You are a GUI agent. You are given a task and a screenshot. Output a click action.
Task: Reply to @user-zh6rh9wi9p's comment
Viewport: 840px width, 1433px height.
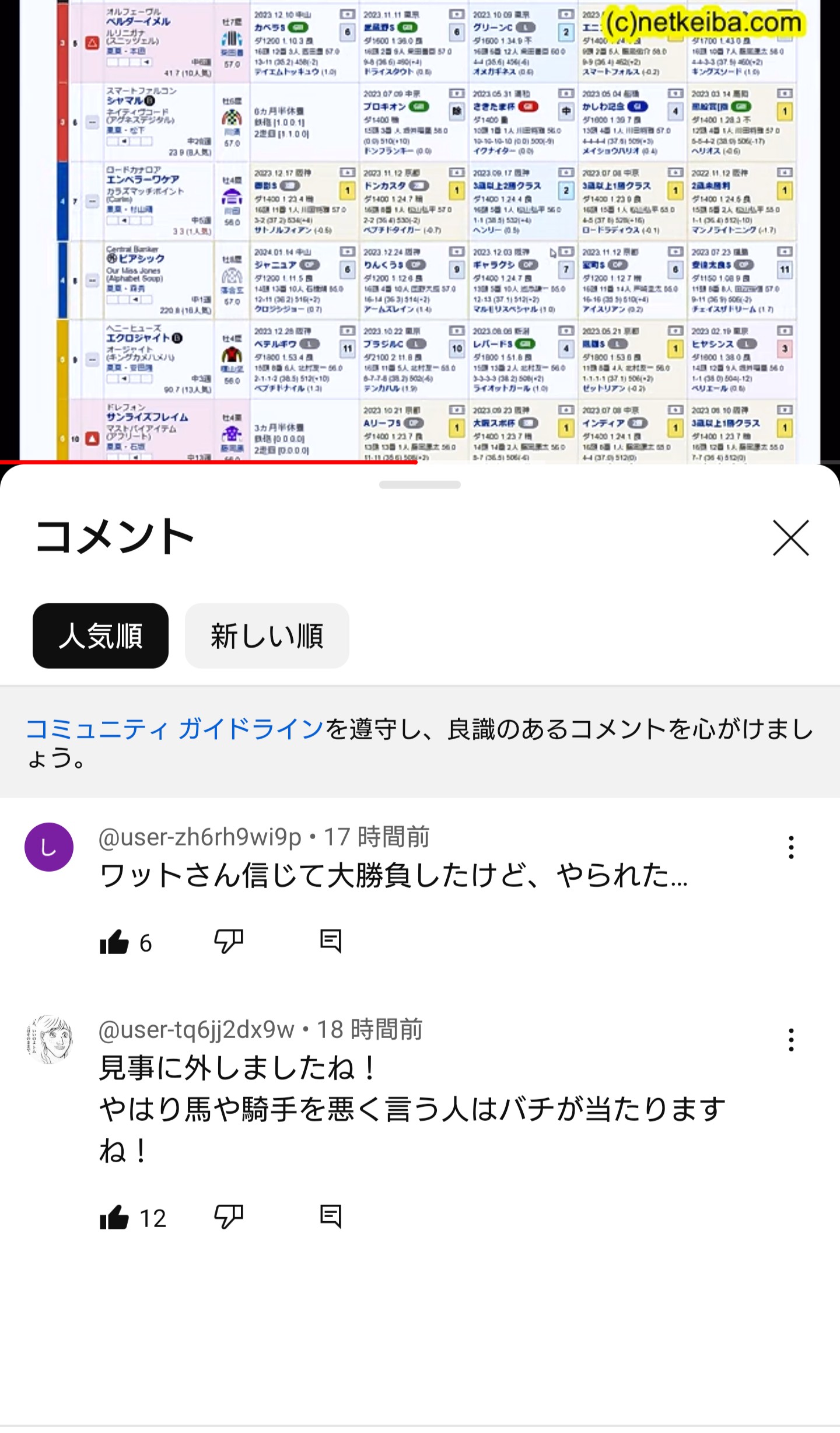330,942
